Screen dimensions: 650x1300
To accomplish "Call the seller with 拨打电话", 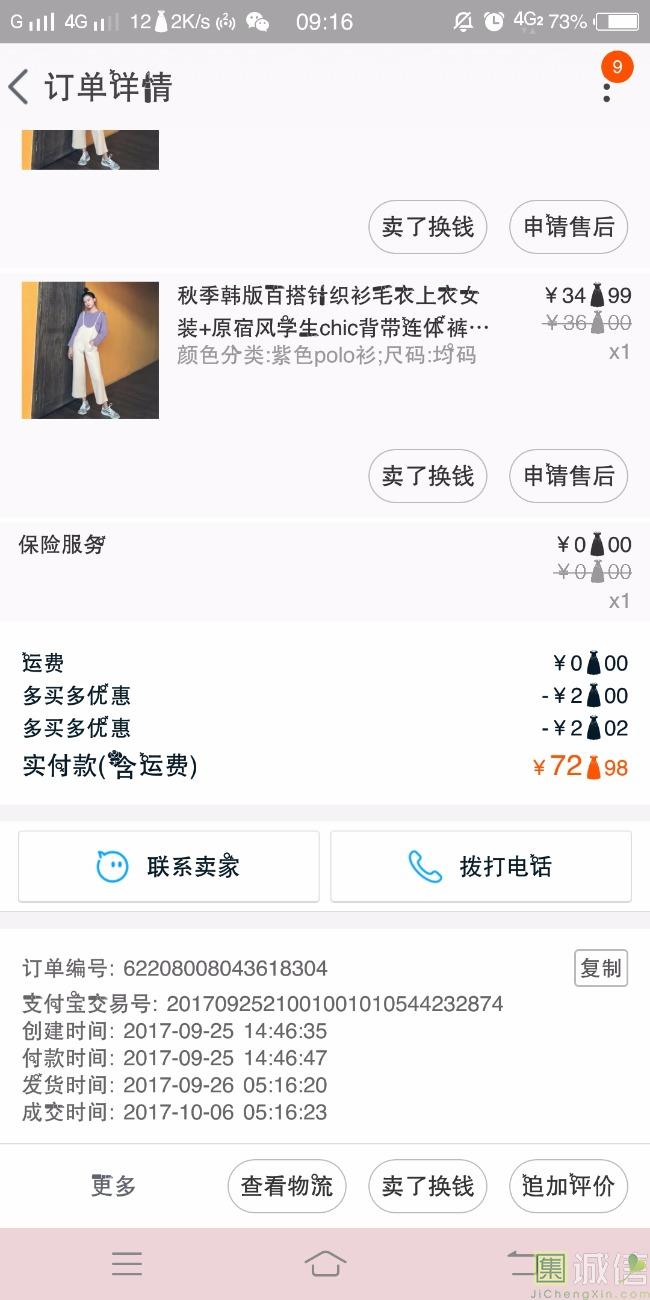I will point(481,866).
